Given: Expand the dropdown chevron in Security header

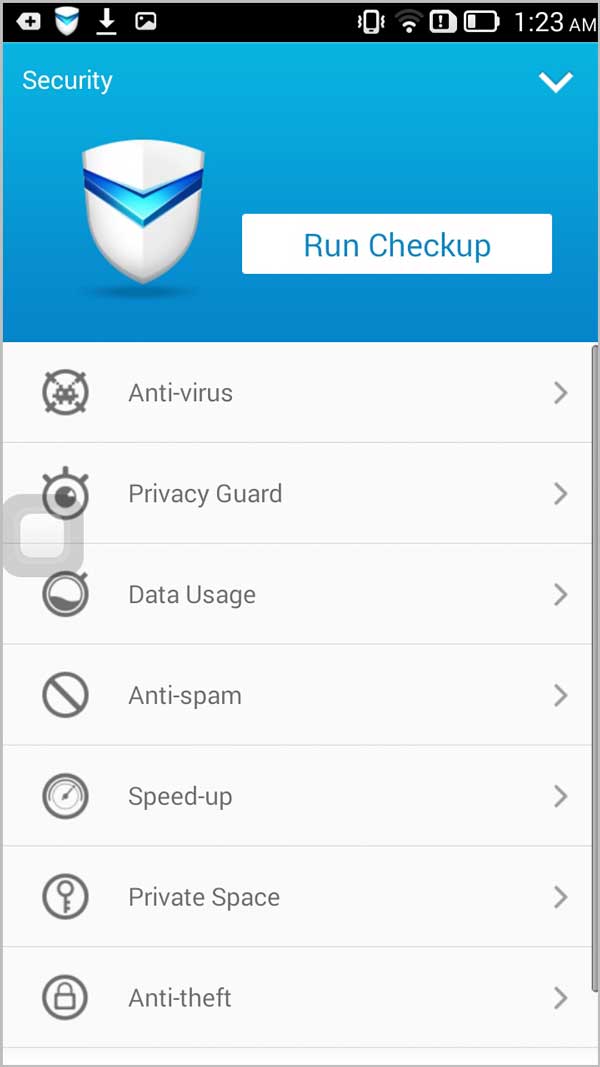Looking at the screenshot, I should pyautogui.click(x=556, y=82).
